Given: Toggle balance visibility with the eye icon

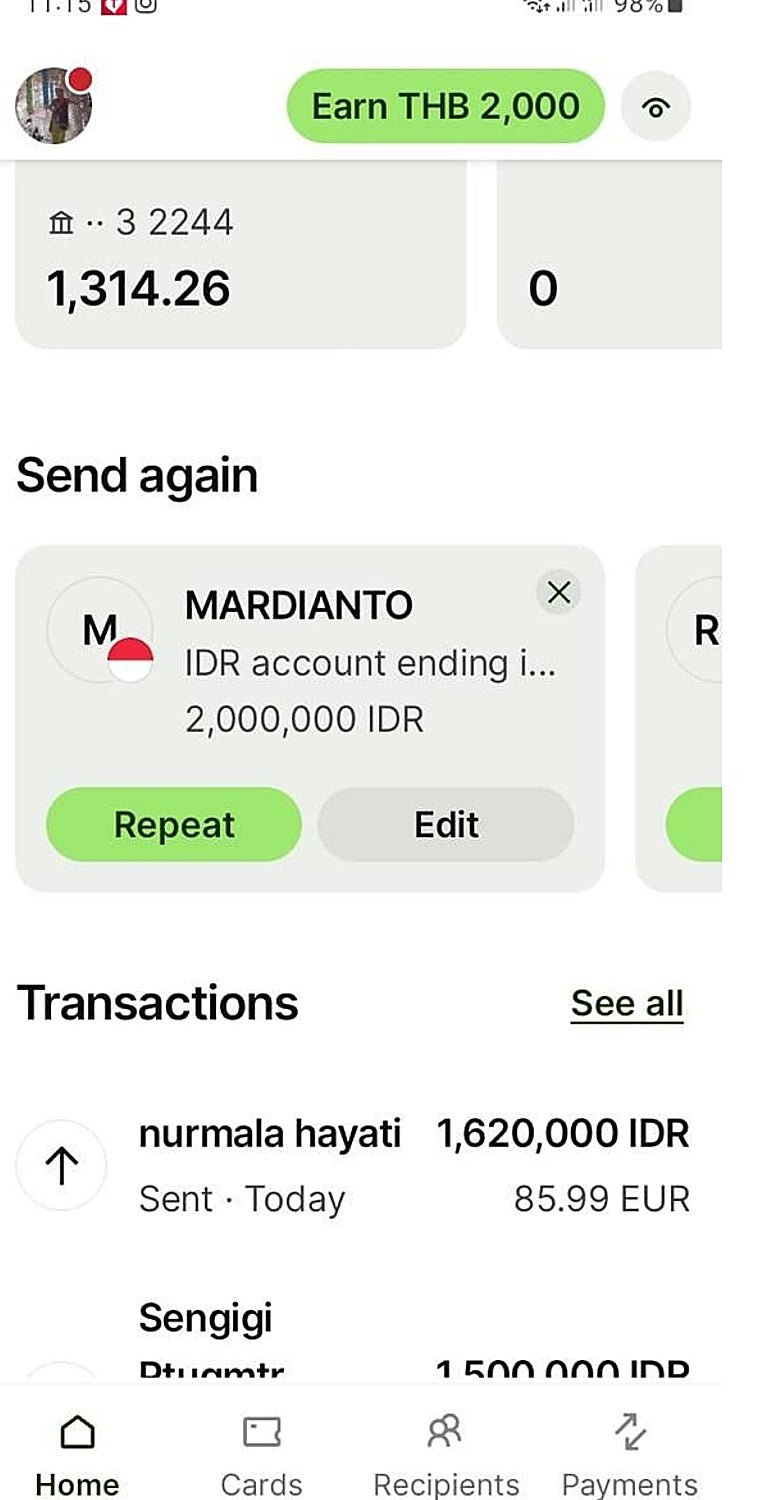Looking at the screenshot, I should point(655,106).
